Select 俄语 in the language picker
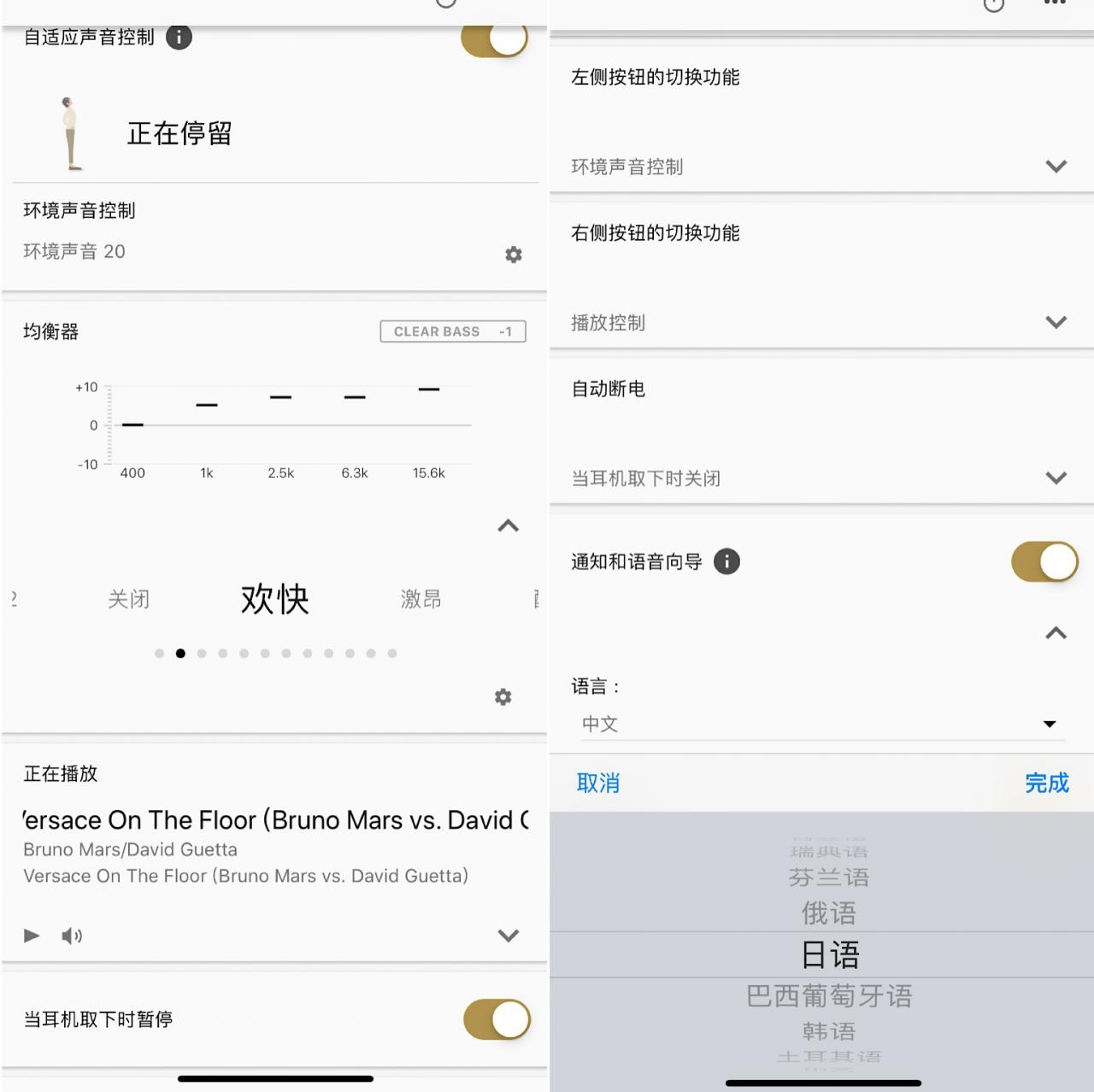Screen dimensions: 1094x1092 click(828, 913)
